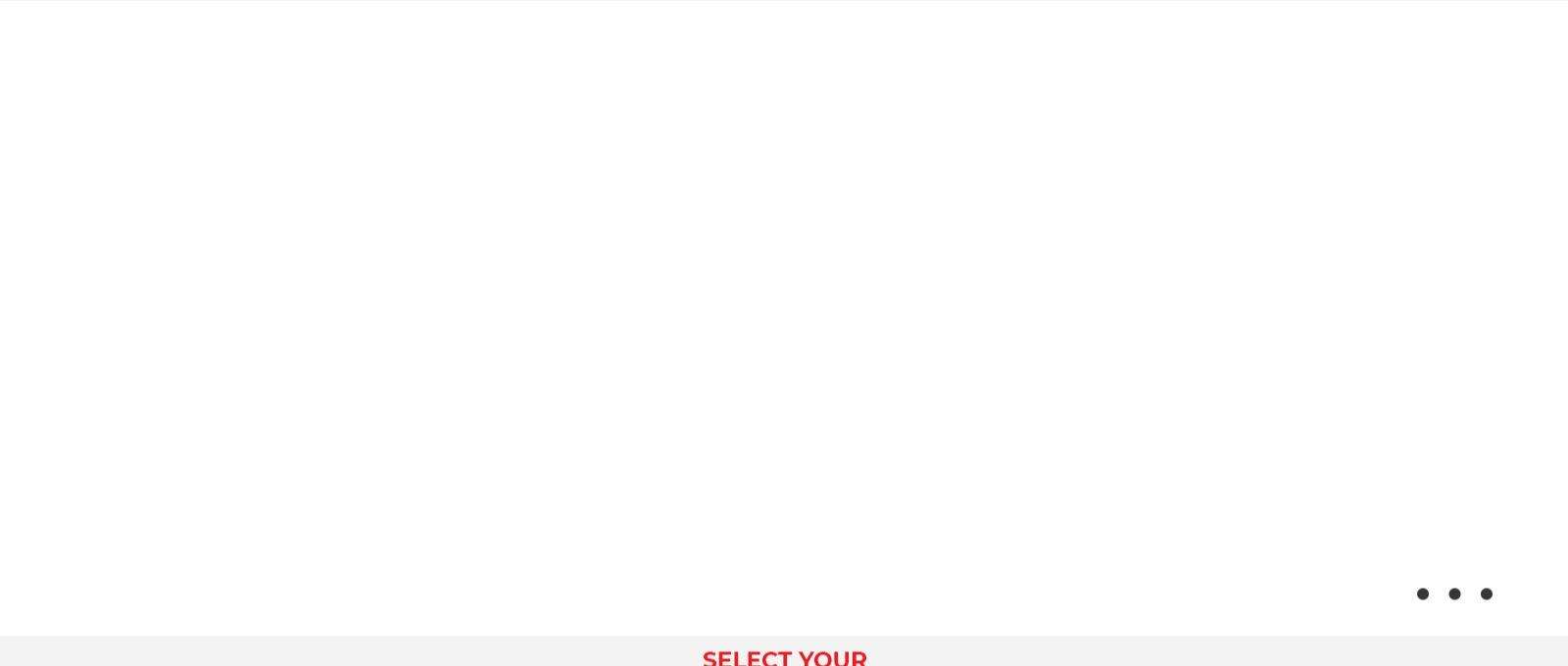This screenshot has height=666, width=1568.
Task: Jump to the first carousel slide dot
Action: 1423,594
